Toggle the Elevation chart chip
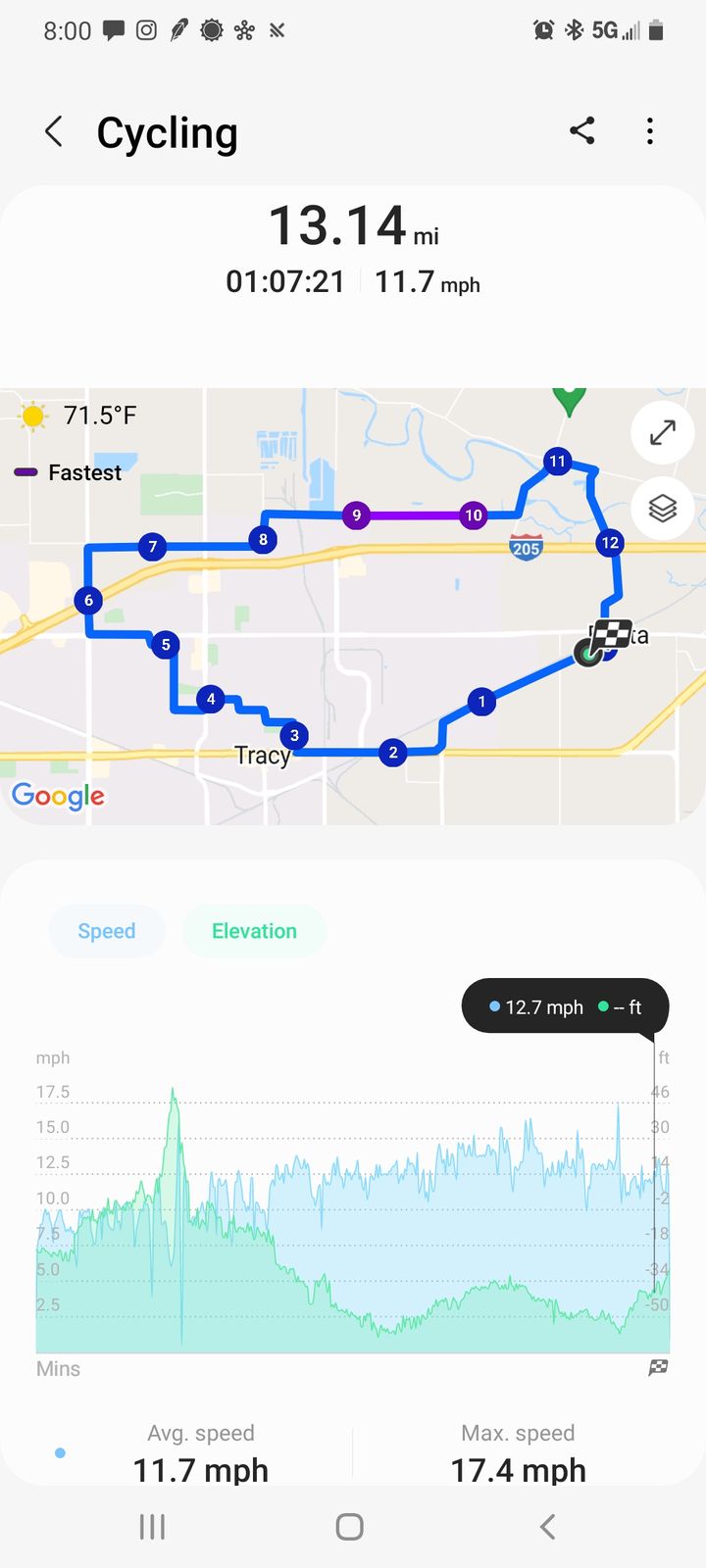The image size is (706, 1568). [x=254, y=931]
